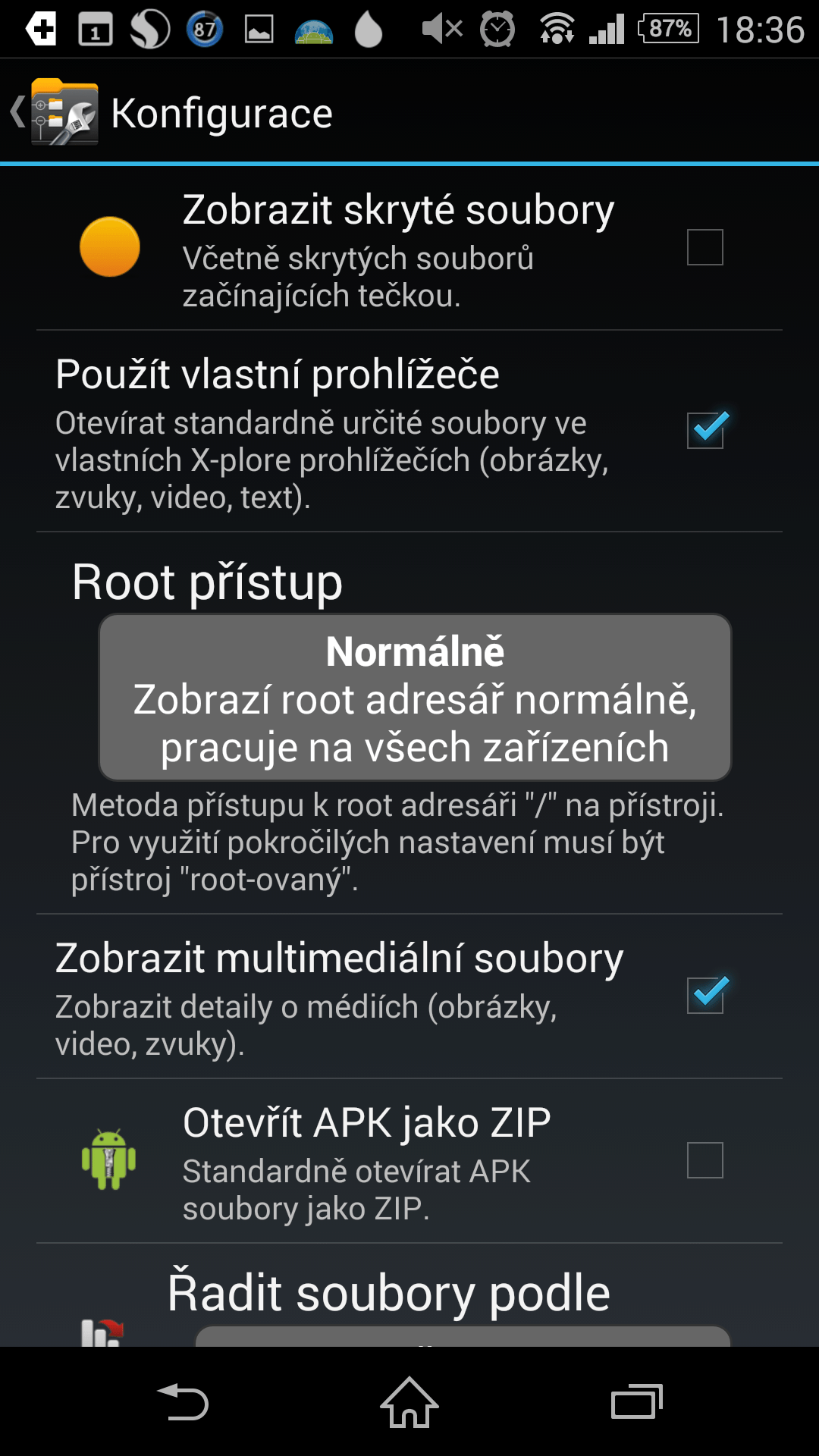Image resolution: width=819 pixels, height=1456 pixels.
Task: Tap the system back button
Action: pyautogui.click(x=183, y=1401)
